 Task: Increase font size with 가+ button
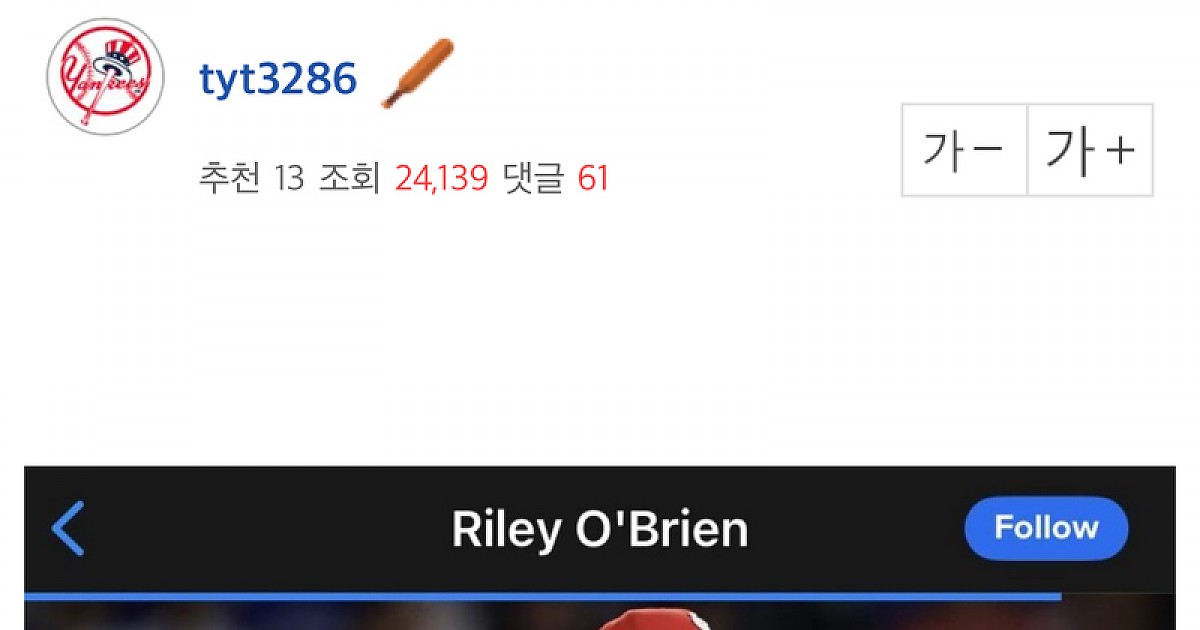click(x=1090, y=150)
